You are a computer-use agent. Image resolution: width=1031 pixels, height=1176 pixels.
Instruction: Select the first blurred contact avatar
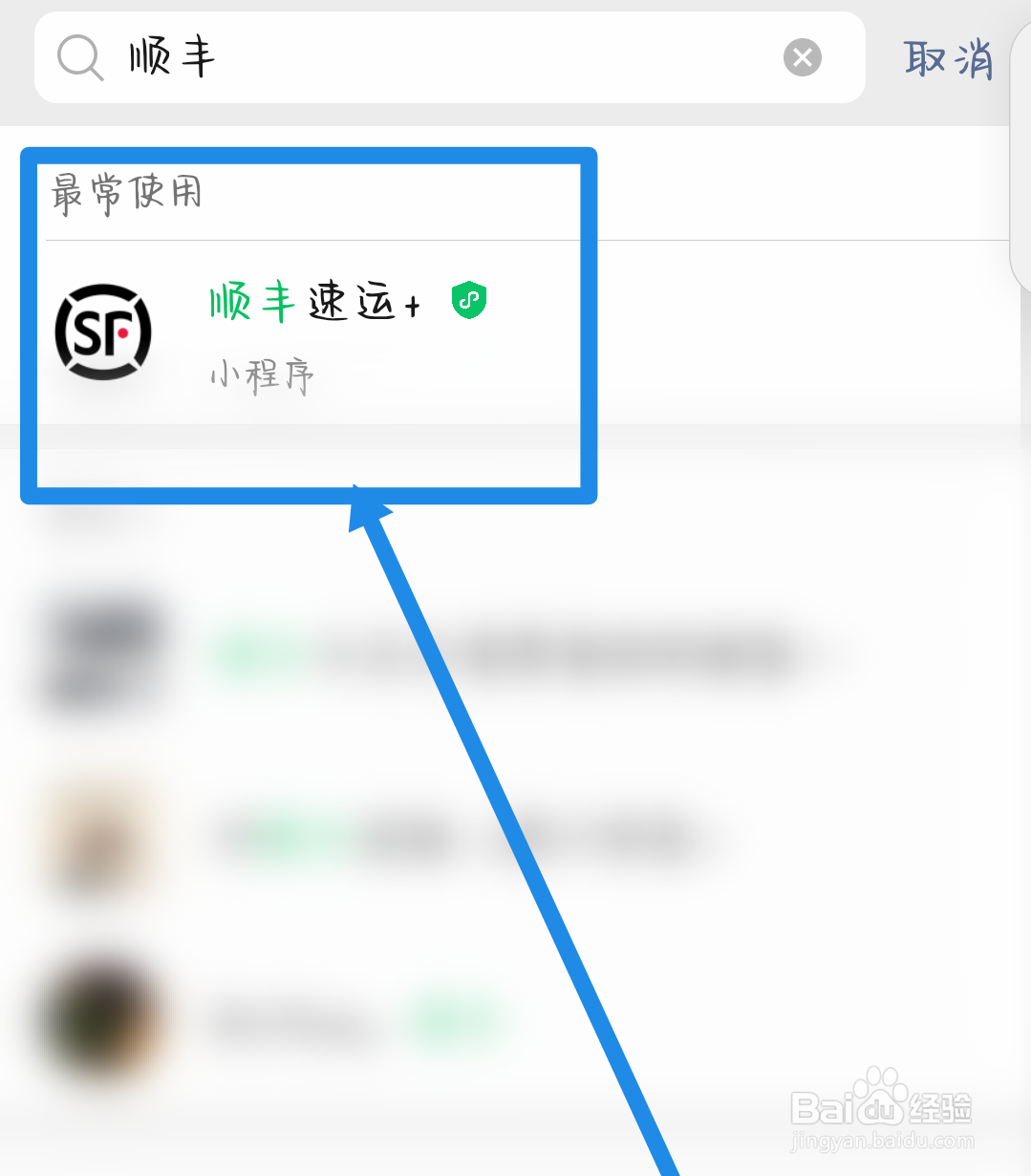100,654
